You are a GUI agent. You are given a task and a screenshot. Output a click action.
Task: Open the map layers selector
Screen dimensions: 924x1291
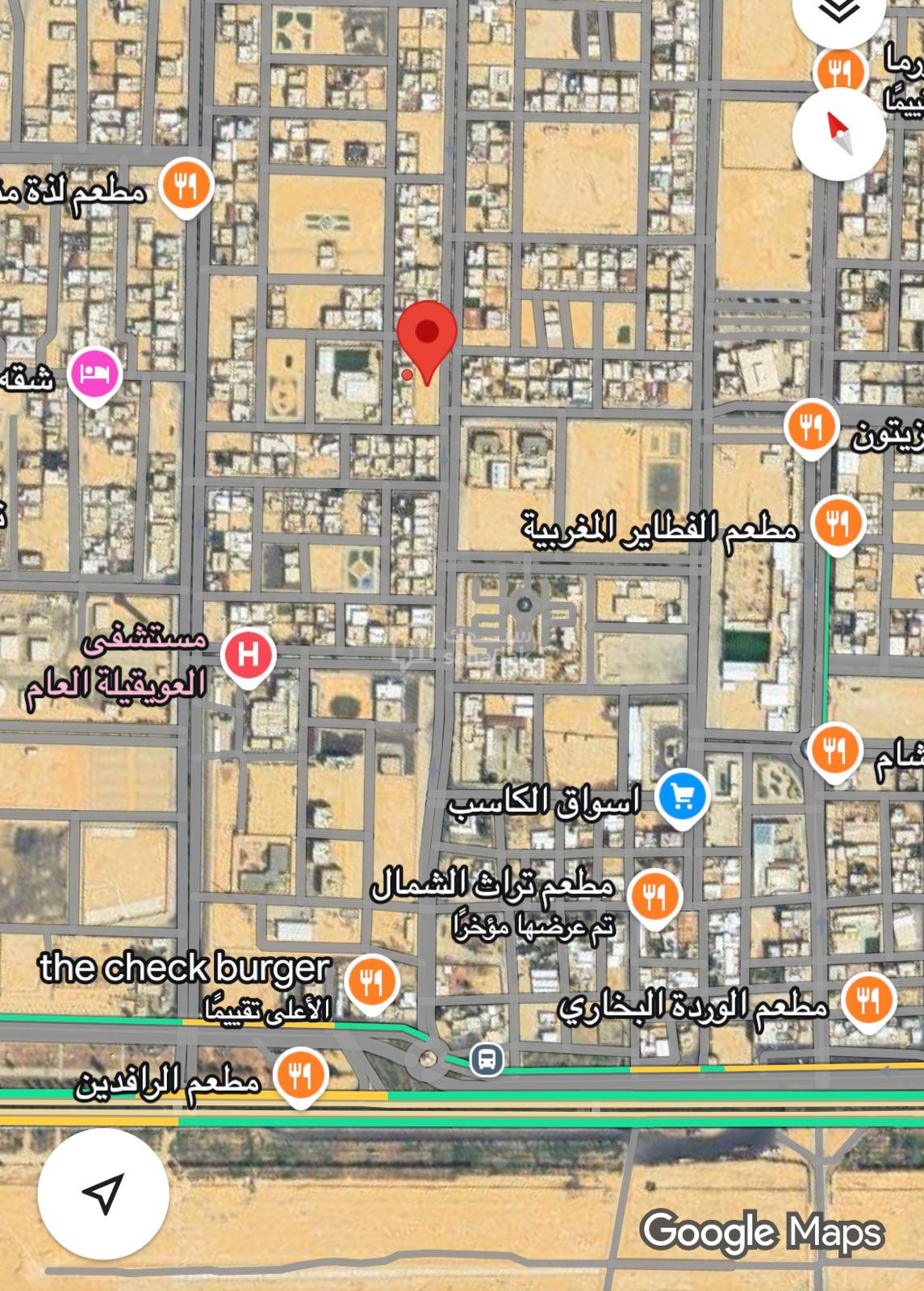point(839,14)
